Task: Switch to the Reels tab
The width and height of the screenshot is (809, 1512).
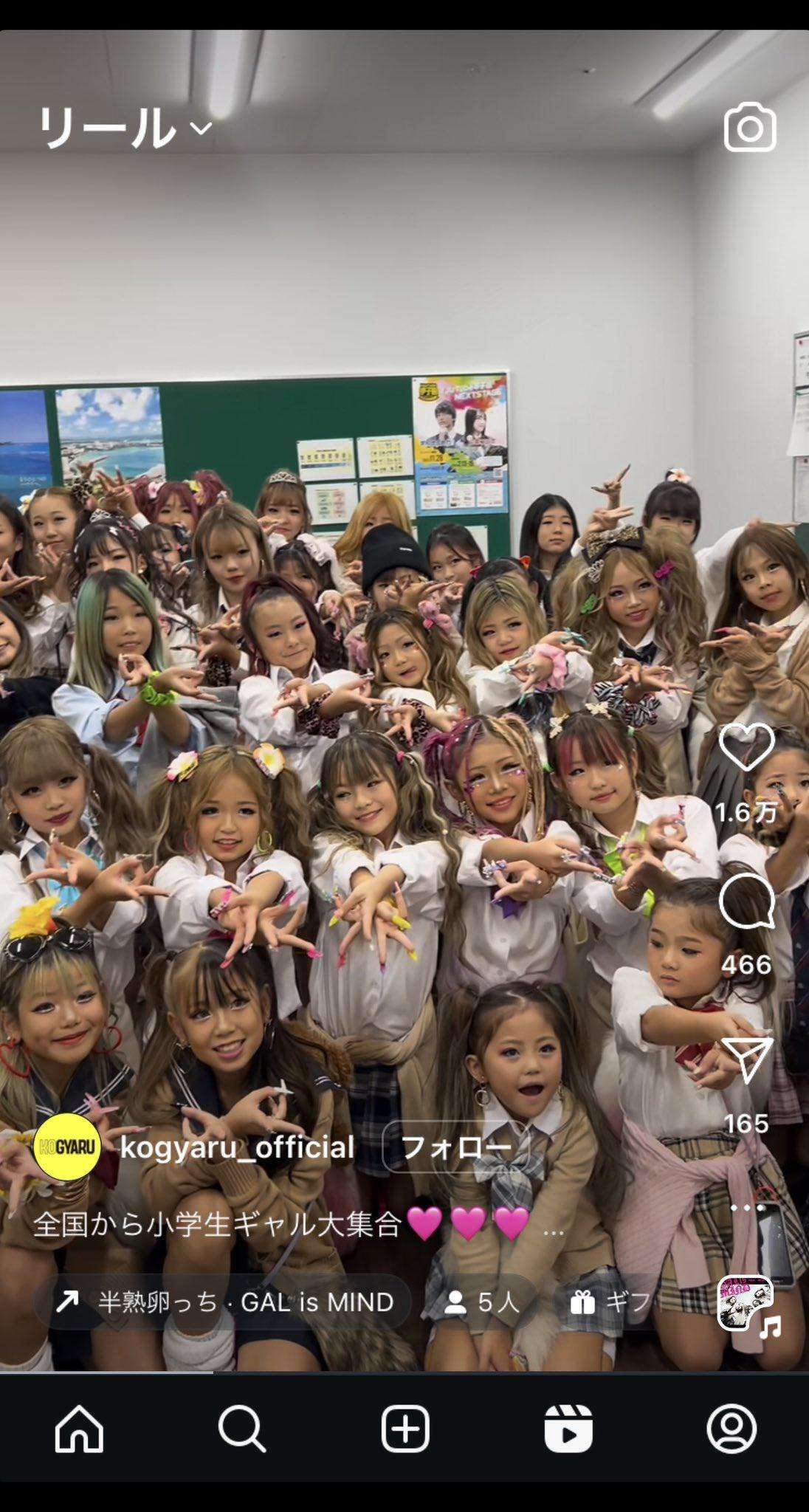Action: [568, 1429]
